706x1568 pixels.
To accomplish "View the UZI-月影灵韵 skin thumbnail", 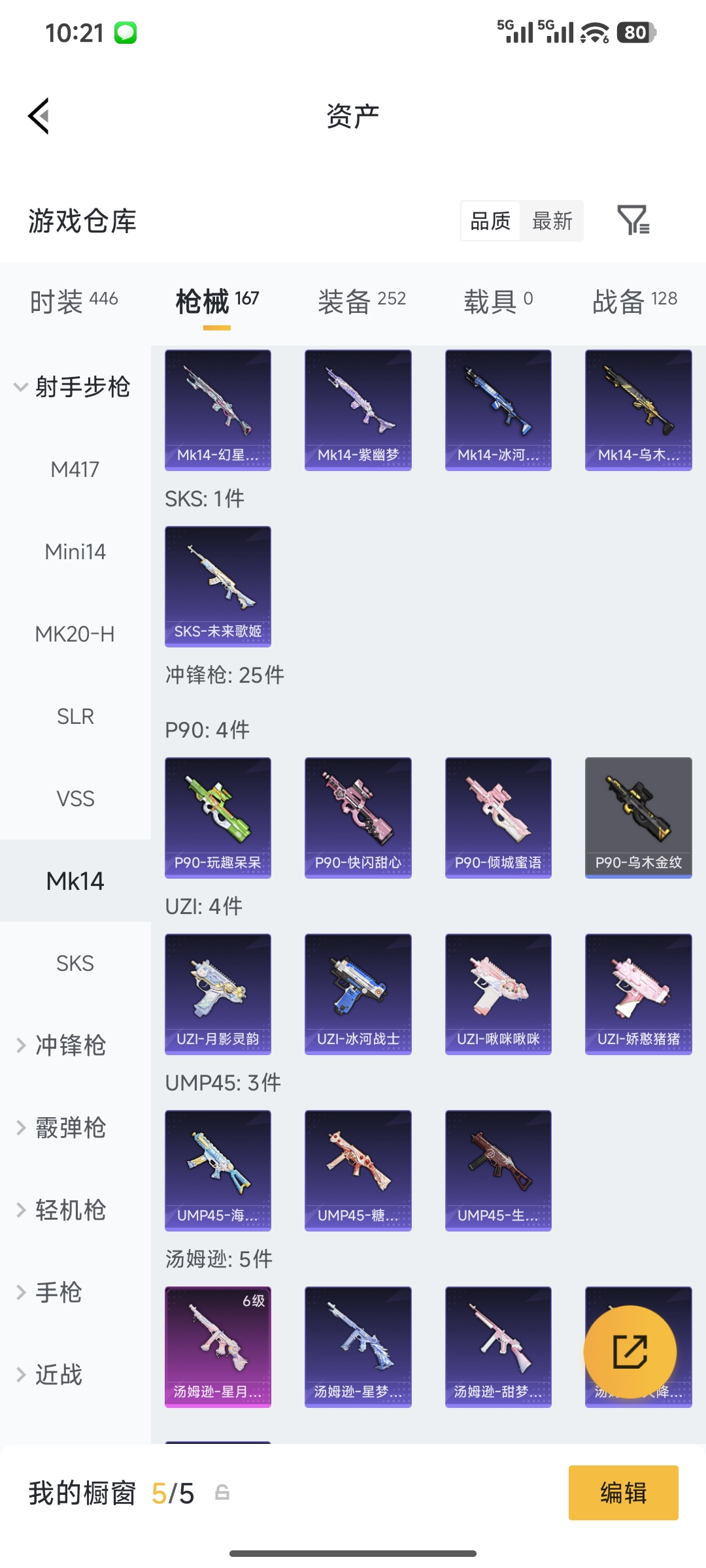I will tap(218, 994).
